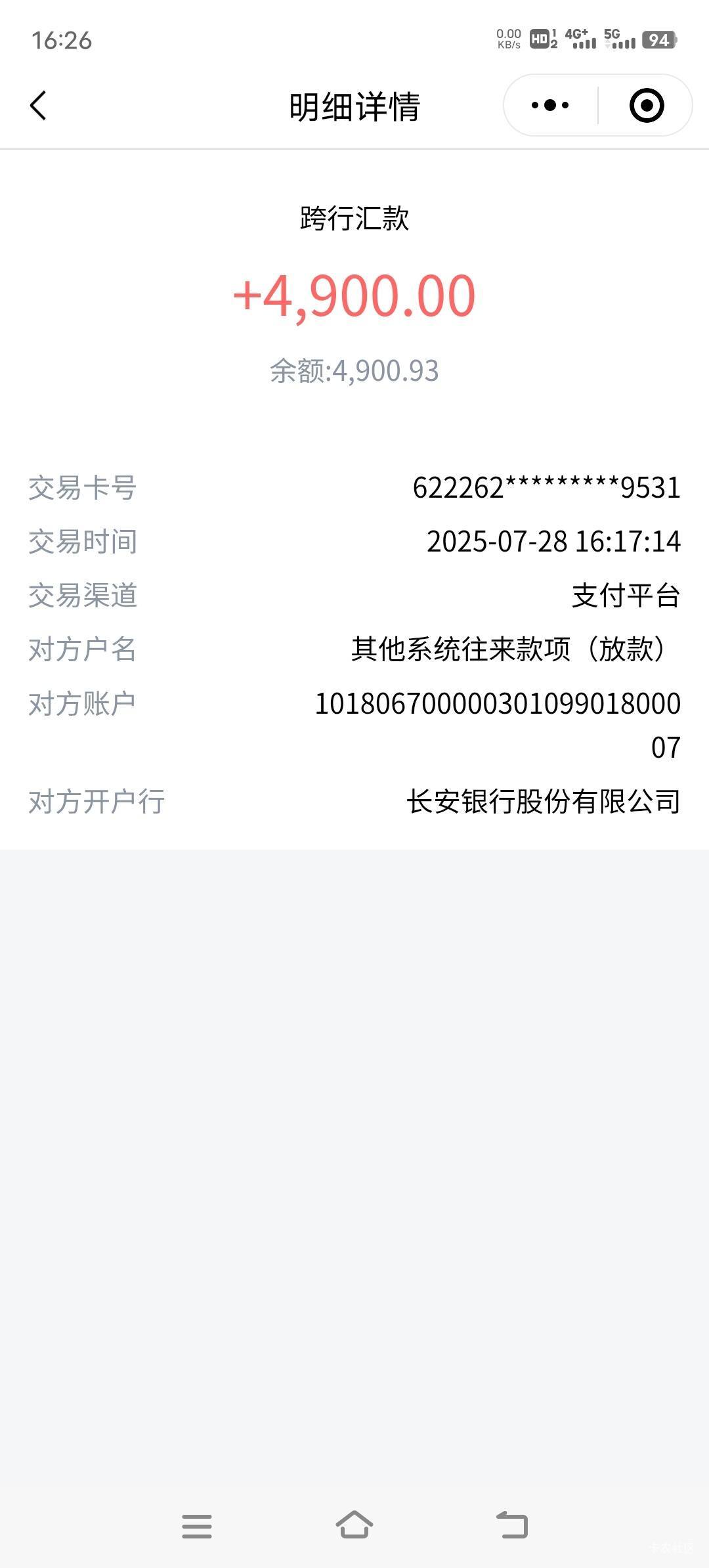The image size is (709, 1568).
Task: Open the mini program three-dot menu
Action: tap(550, 106)
